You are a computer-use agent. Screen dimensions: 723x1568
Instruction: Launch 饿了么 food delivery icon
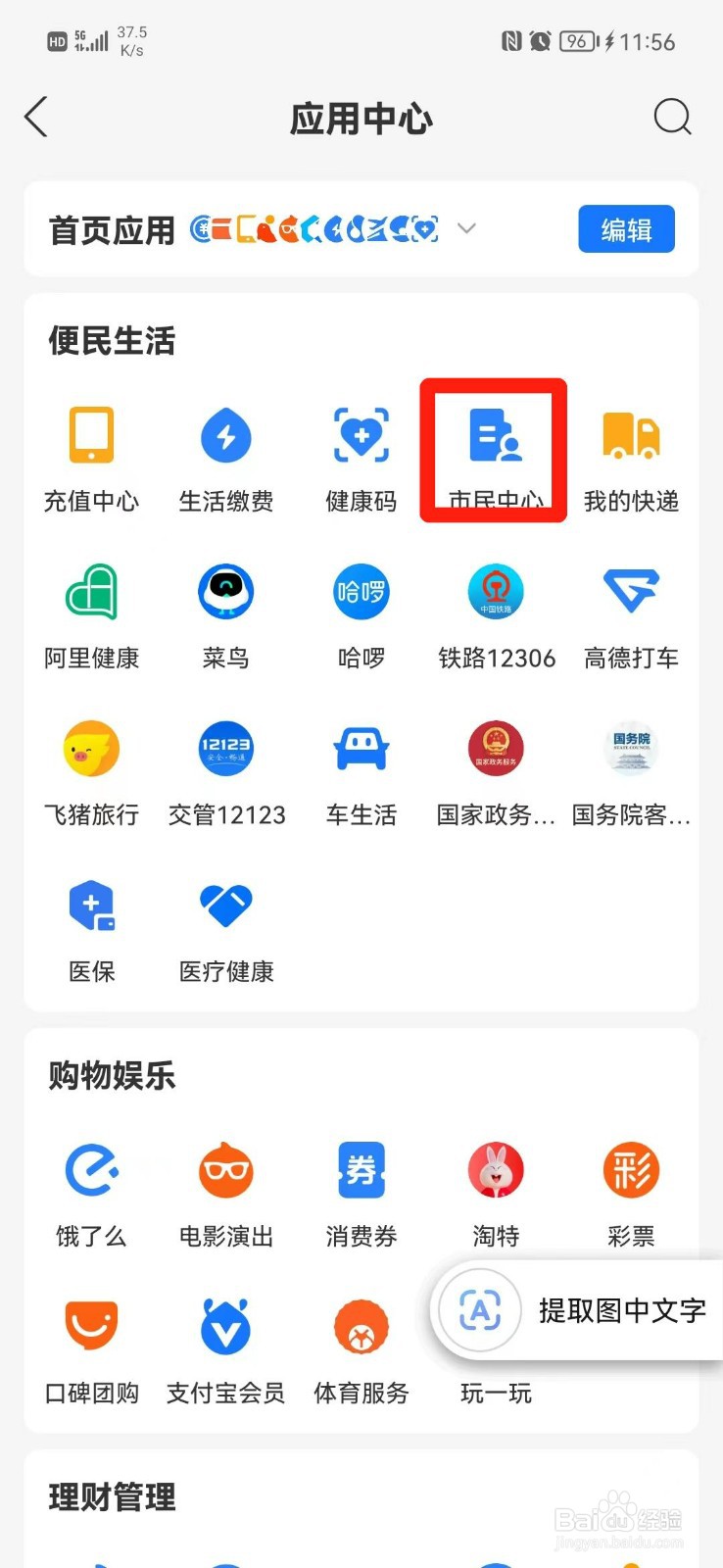point(91,1169)
